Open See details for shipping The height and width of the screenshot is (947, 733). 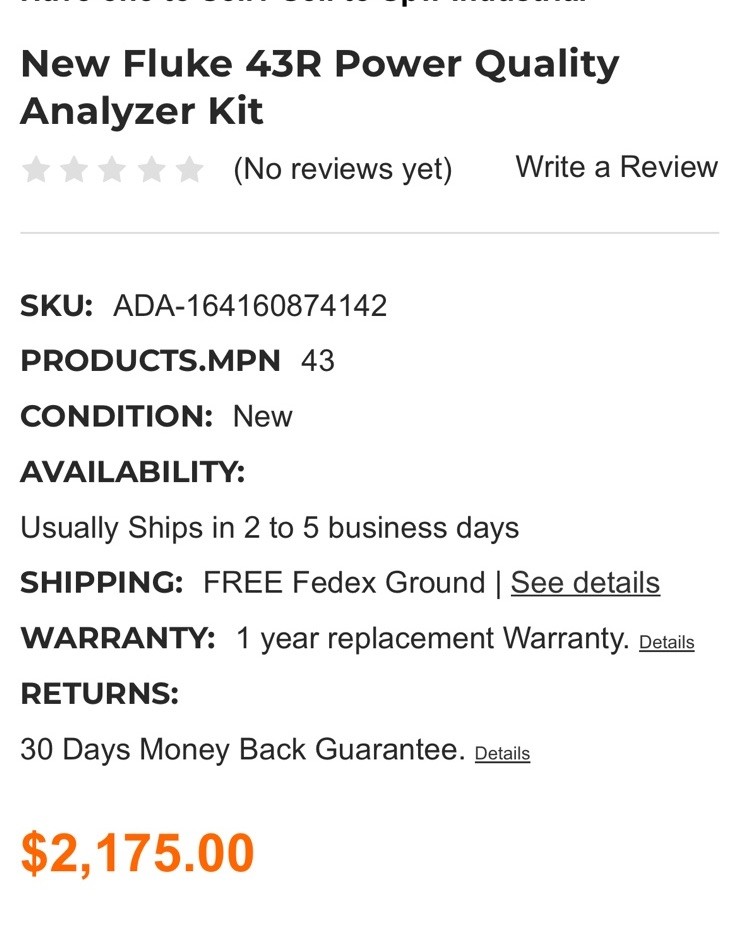click(x=585, y=583)
